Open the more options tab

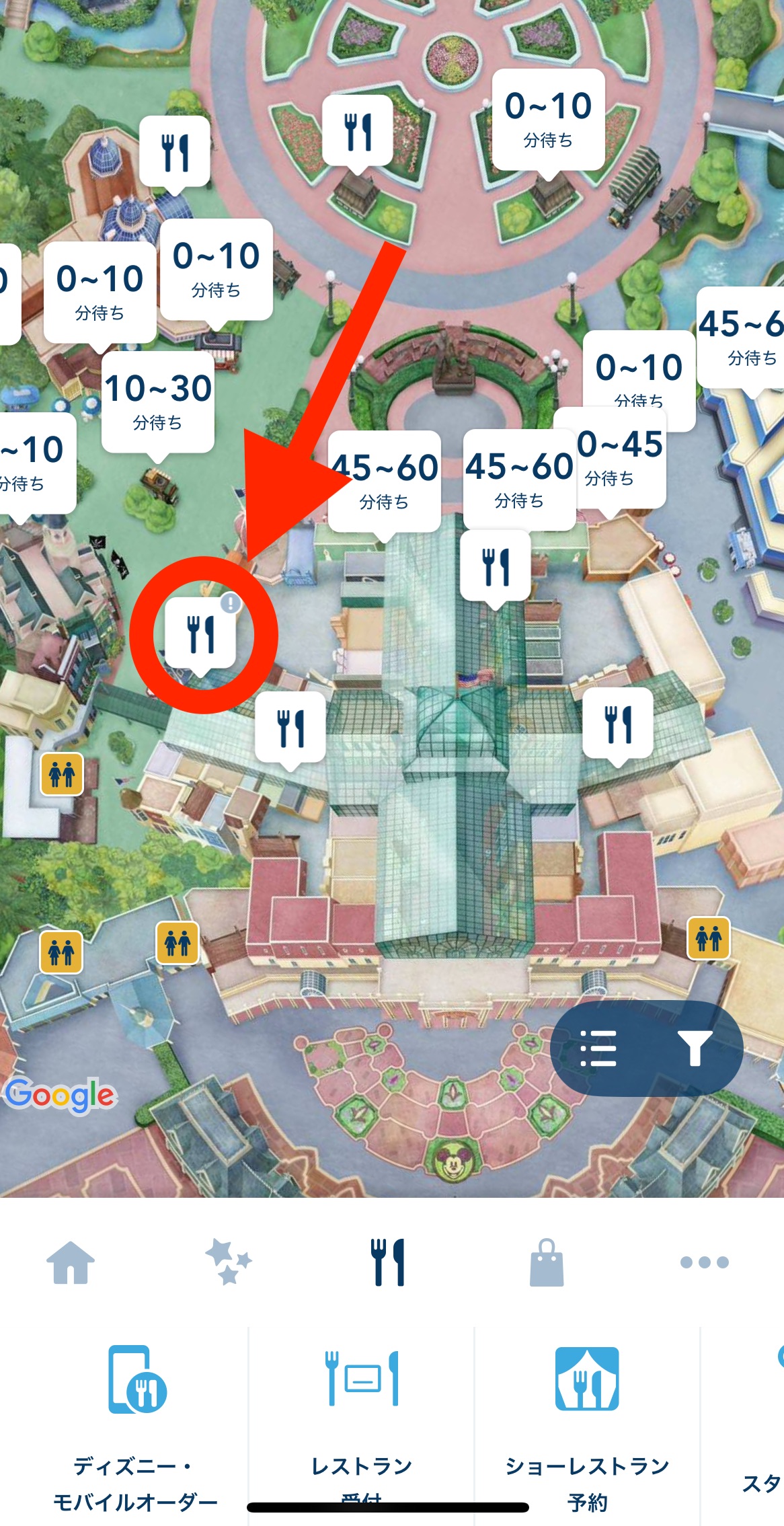click(x=704, y=1262)
